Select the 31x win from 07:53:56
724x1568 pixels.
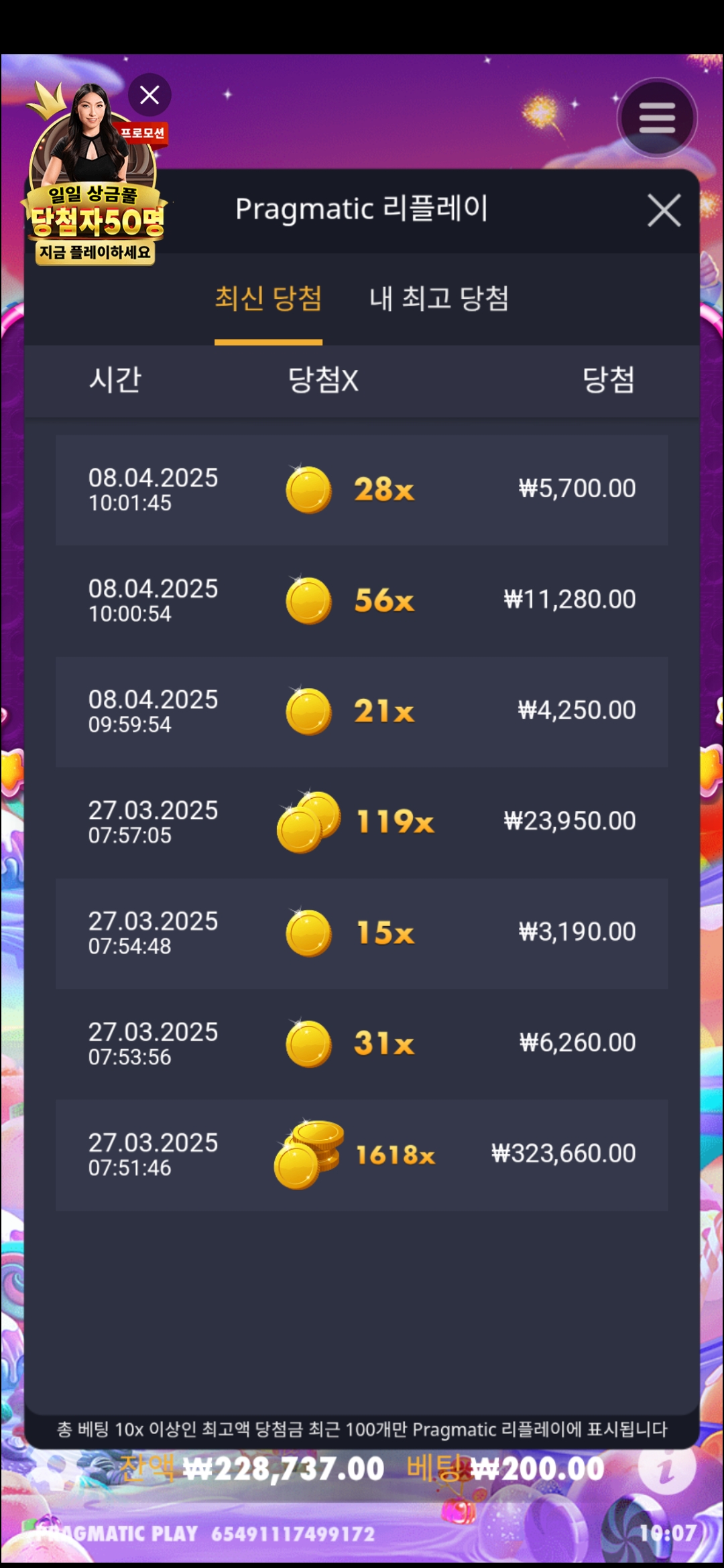pyautogui.click(x=362, y=1044)
